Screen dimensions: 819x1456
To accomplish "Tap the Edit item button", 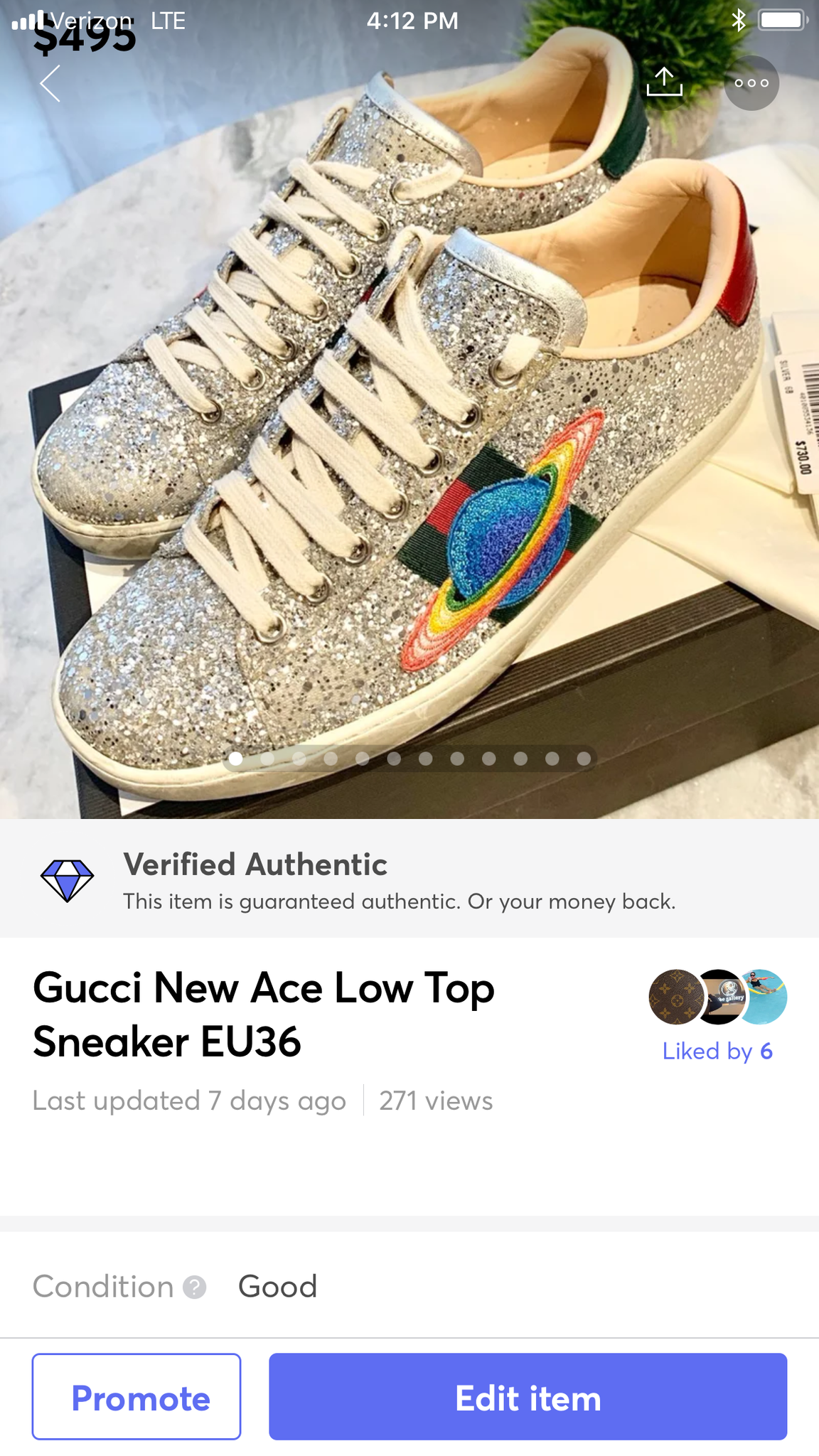I will (528, 1398).
